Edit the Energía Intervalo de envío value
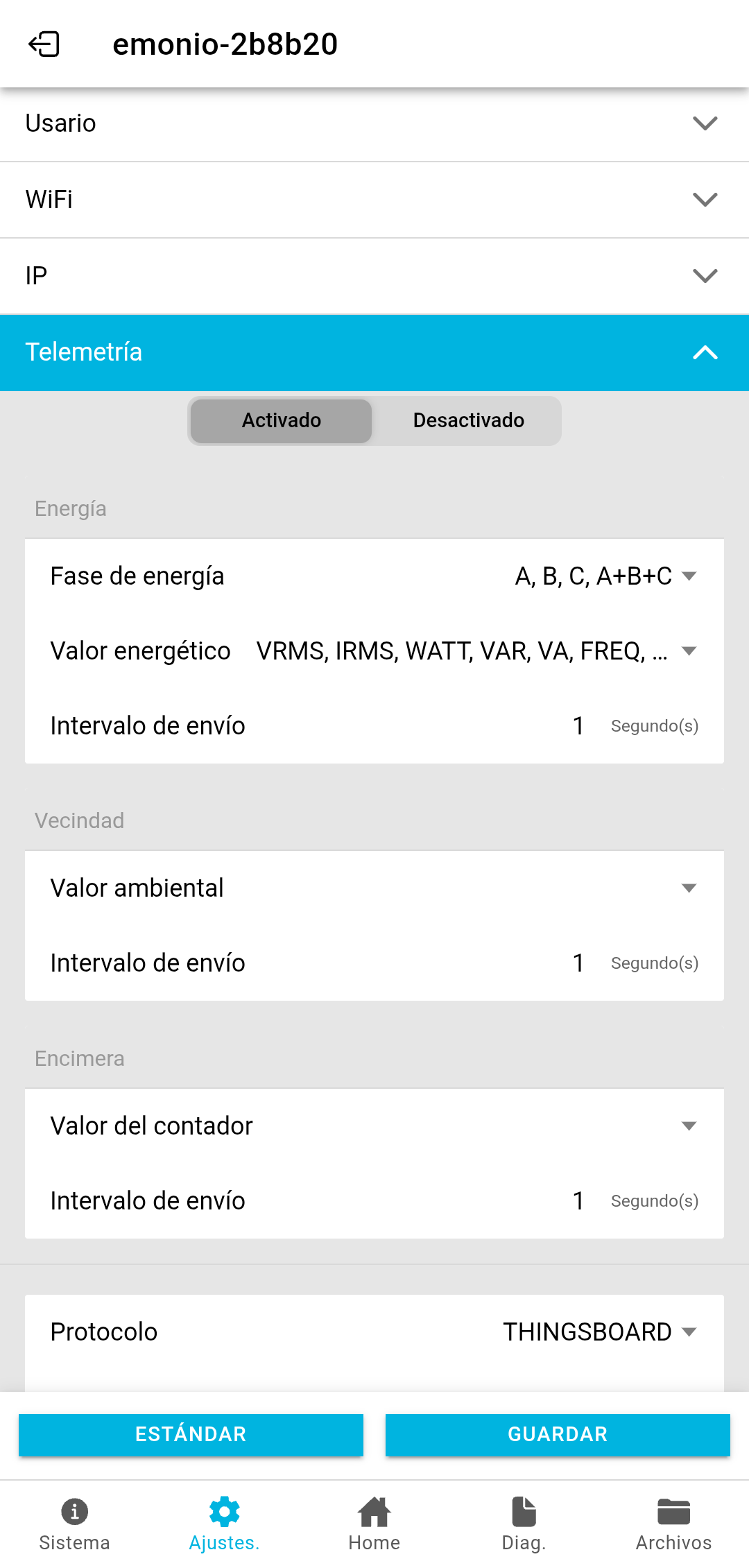 (x=578, y=725)
